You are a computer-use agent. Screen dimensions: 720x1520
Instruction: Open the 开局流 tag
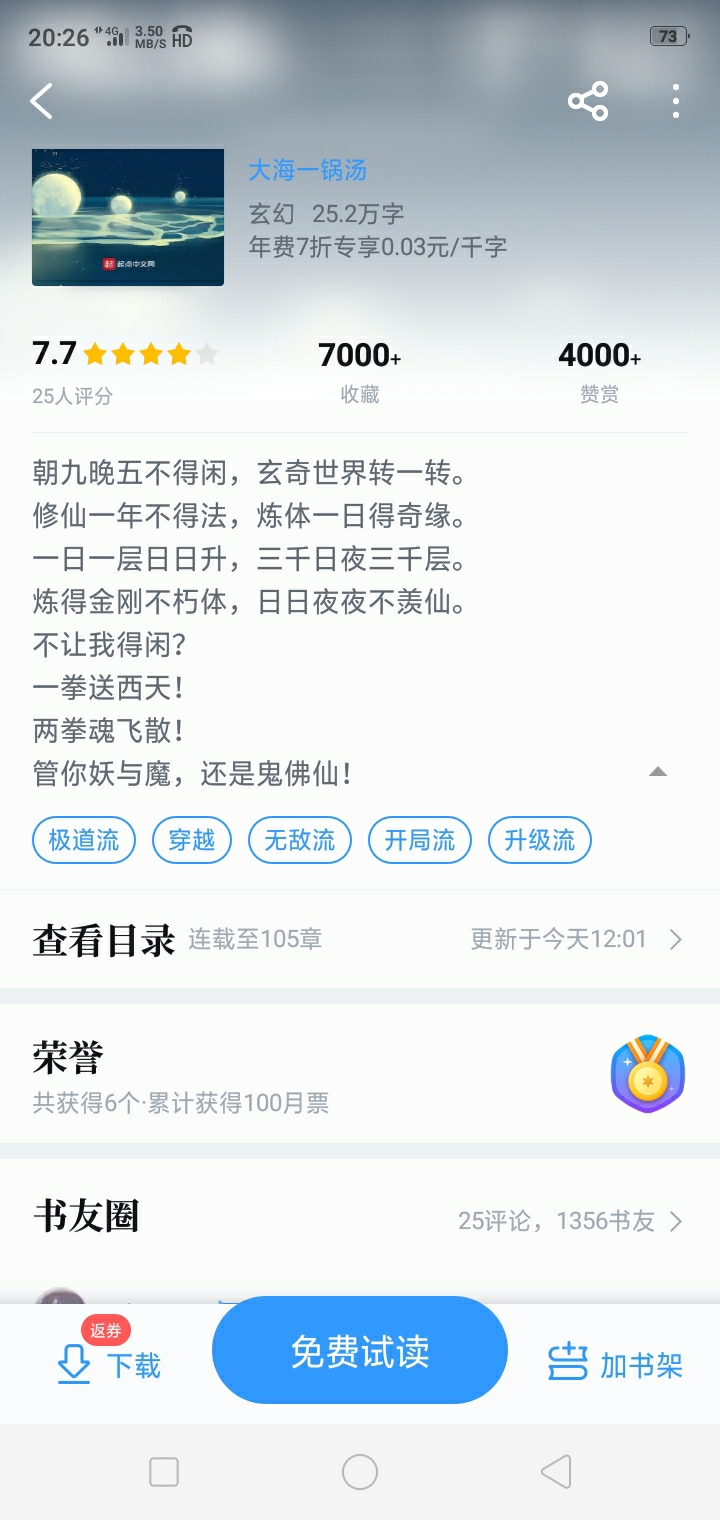(x=420, y=840)
